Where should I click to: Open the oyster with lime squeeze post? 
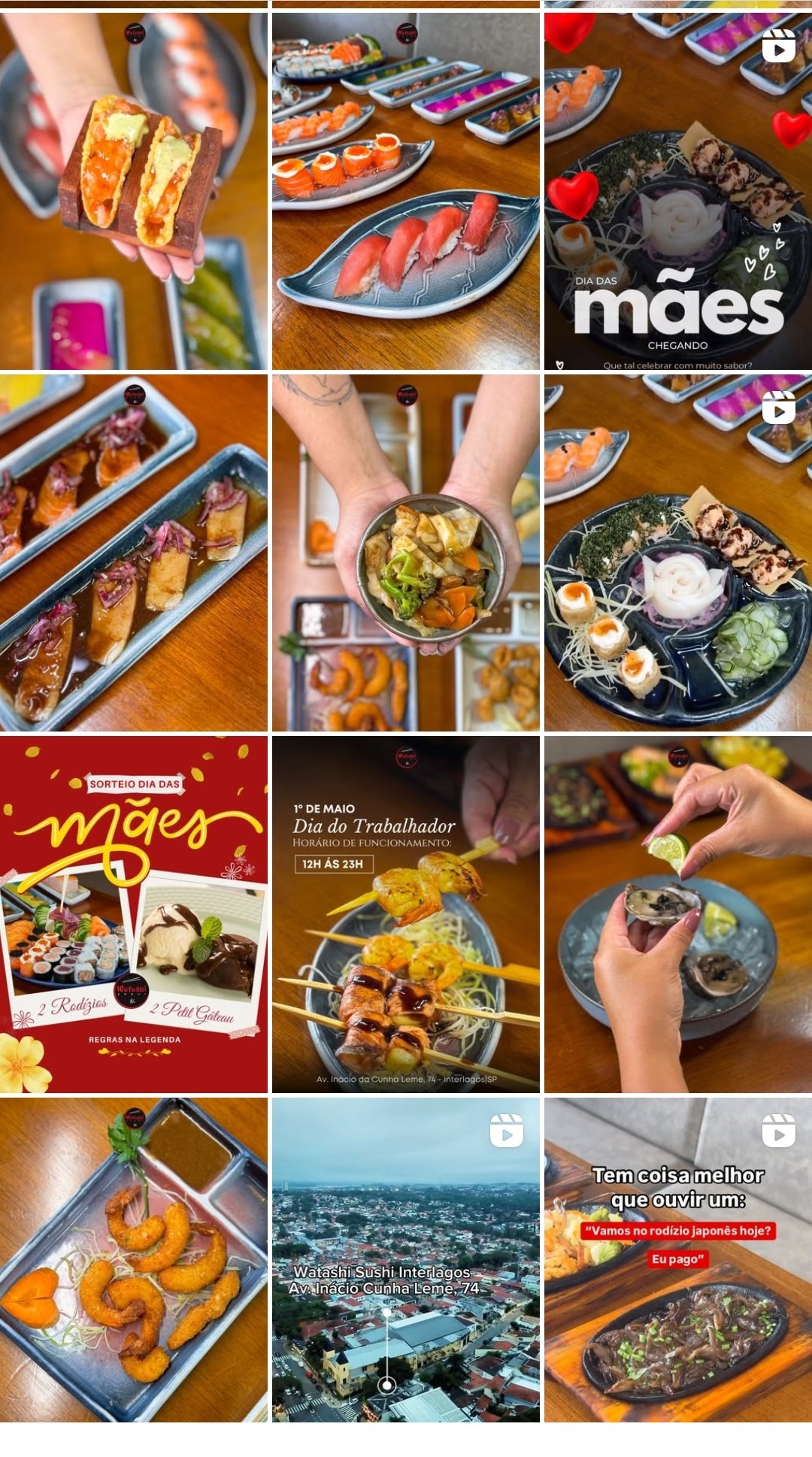pyautogui.click(x=677, y=914)
